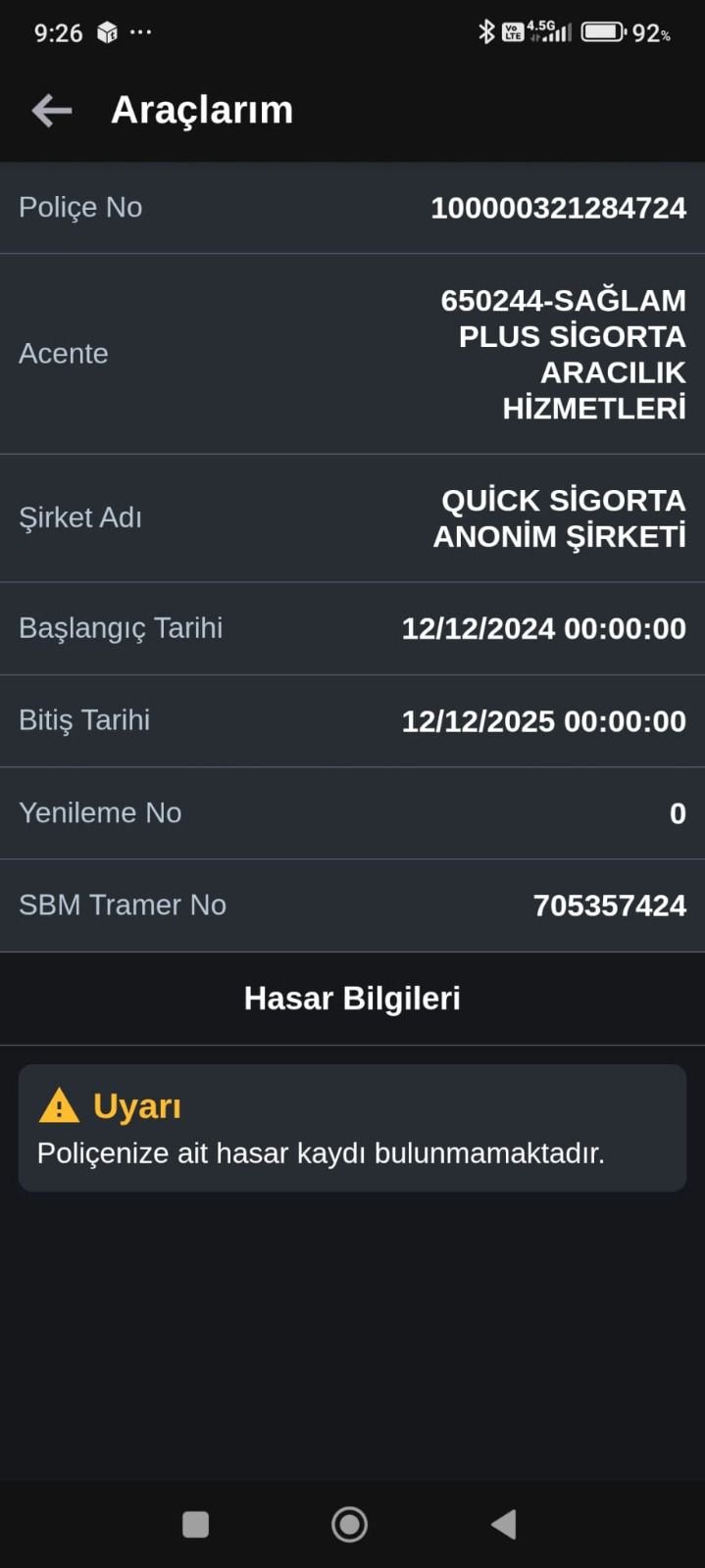Viewport: 705px width, 1568px height.
Task: Go back from the Araçlarım screen
Action: (52, 111)
